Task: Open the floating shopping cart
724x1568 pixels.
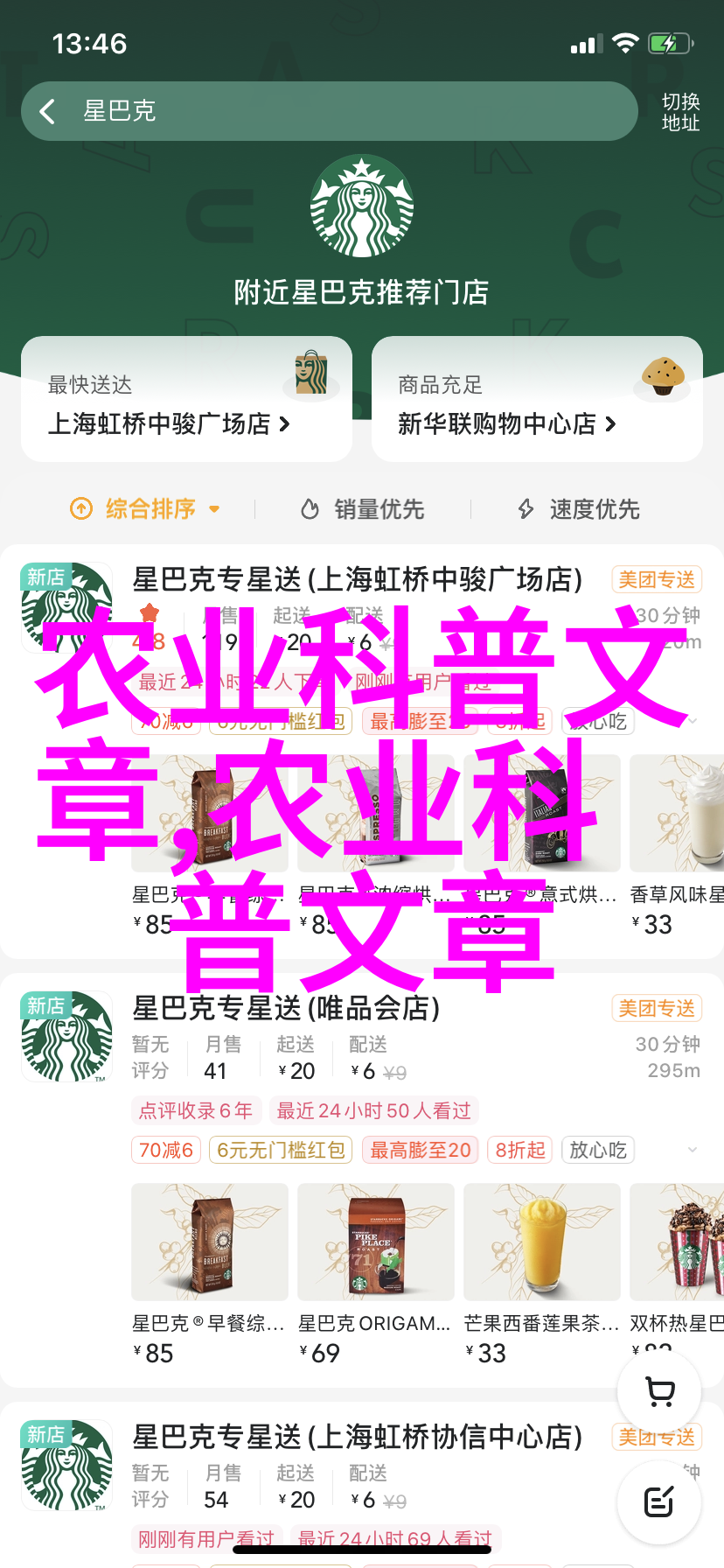Action: (659, 1391)
